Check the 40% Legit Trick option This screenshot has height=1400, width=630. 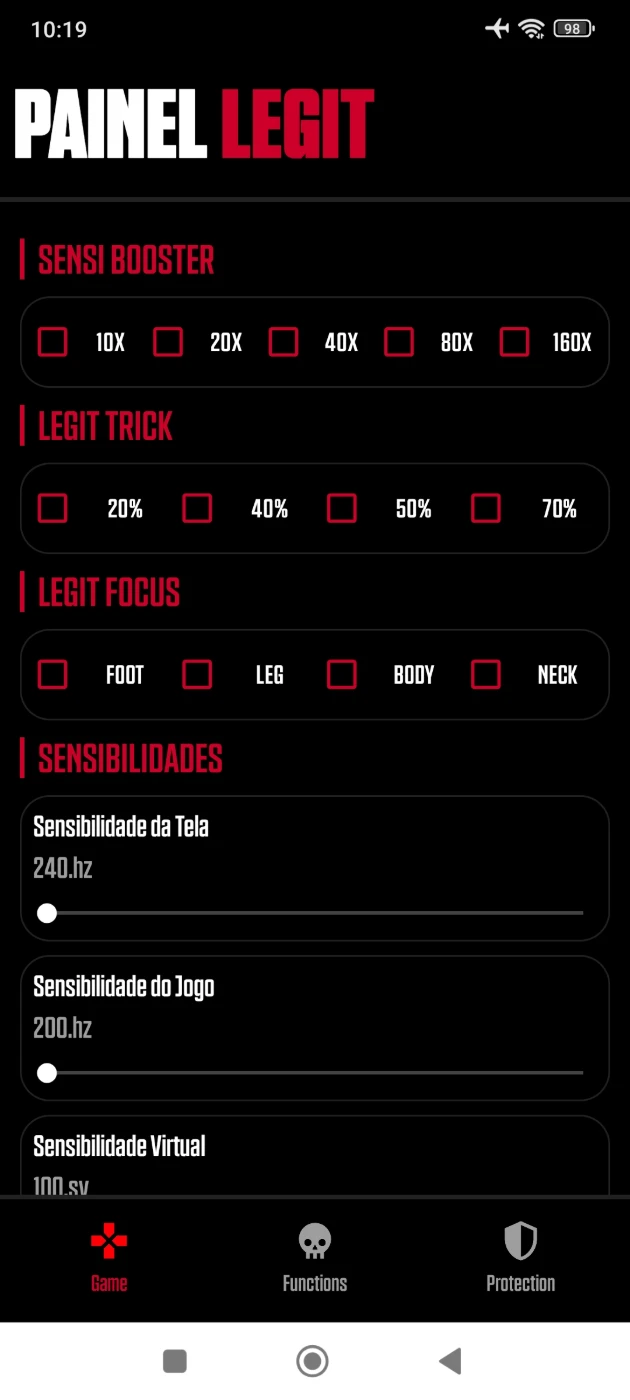[197, 508]
